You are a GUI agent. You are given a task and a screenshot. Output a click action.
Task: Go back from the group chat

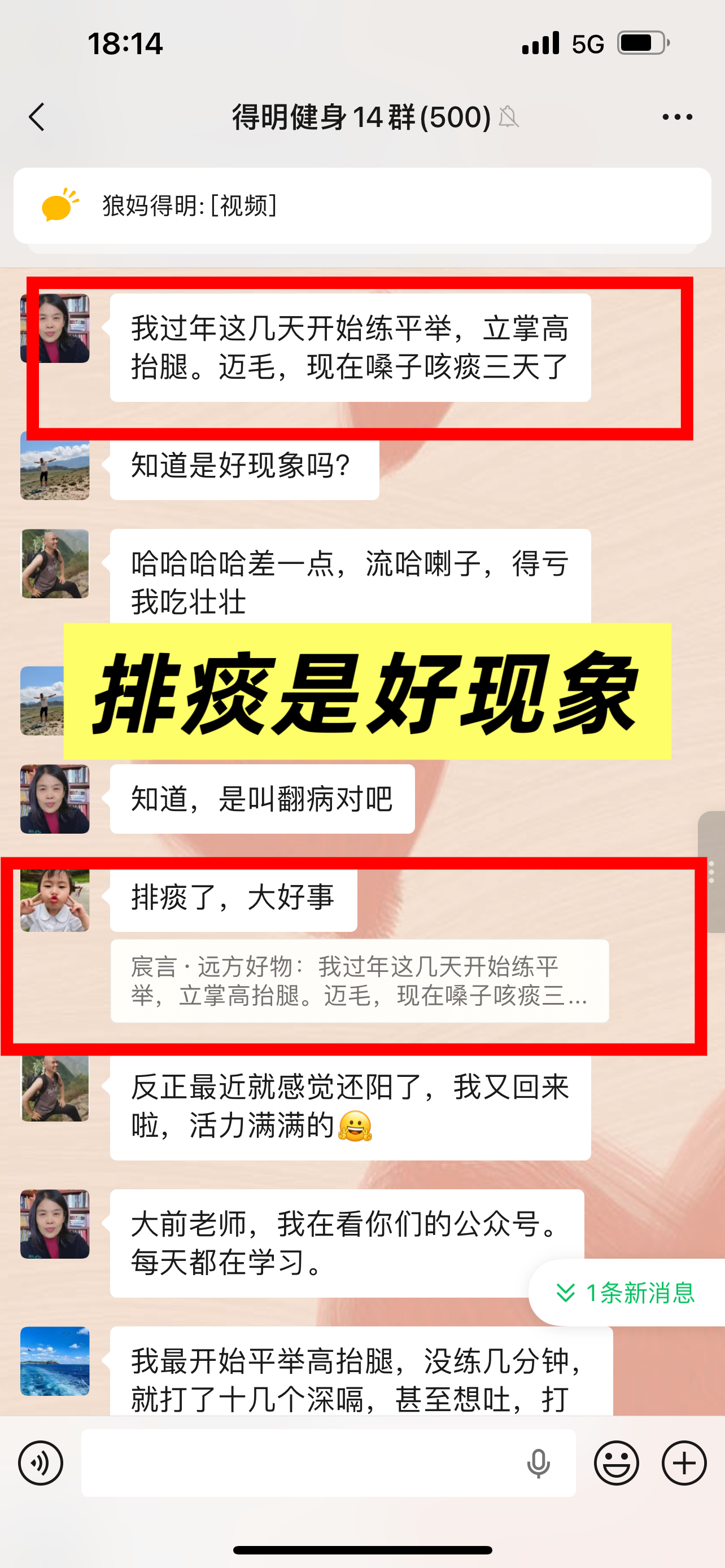(x=37, y=117)
